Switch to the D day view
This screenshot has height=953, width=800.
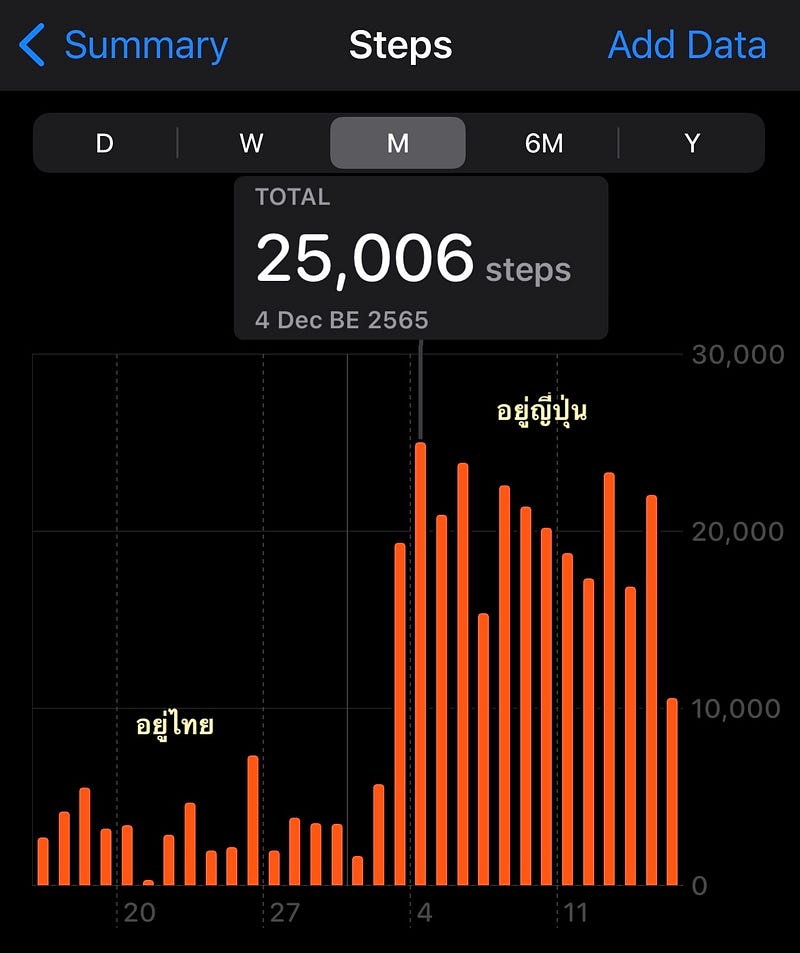(x=105, y=143)
